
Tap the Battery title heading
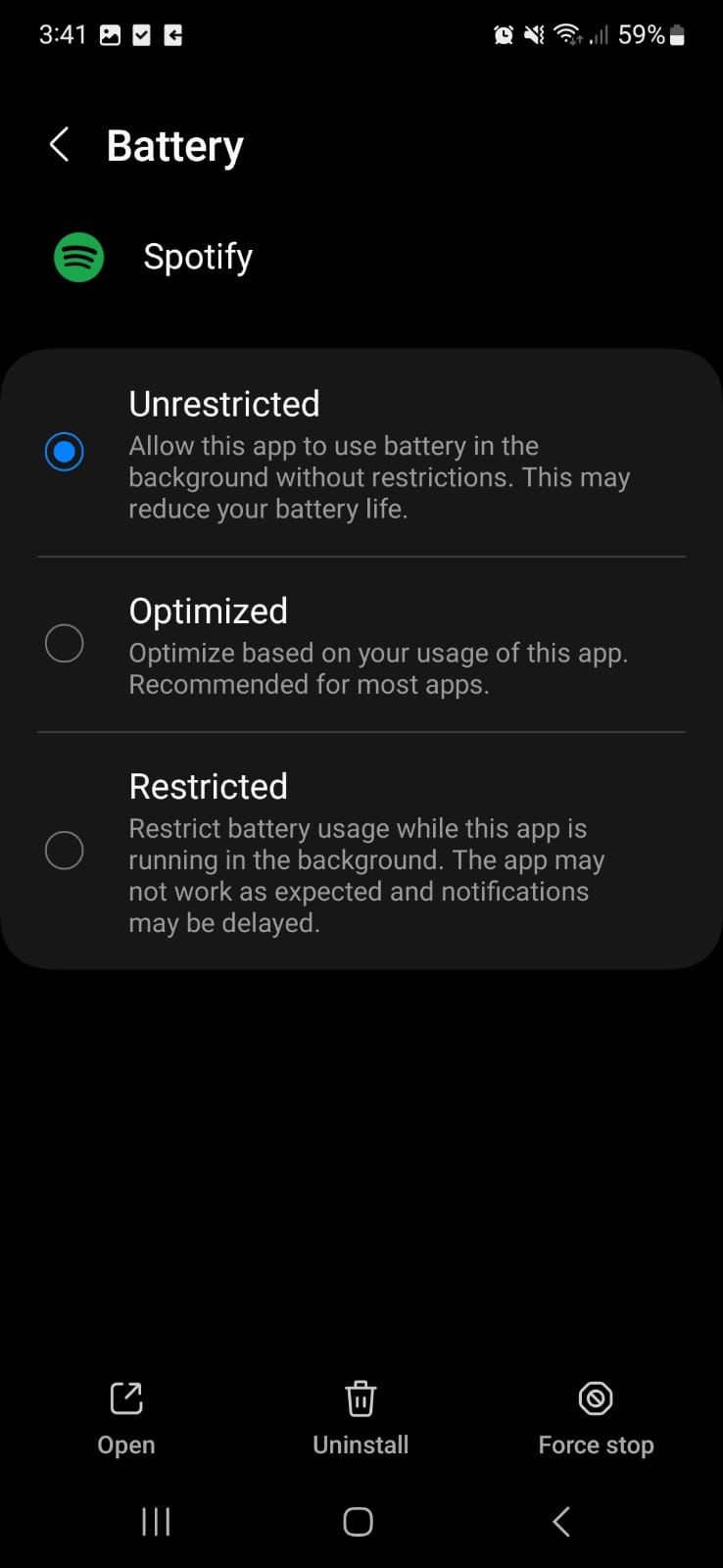tap(174, 145)
